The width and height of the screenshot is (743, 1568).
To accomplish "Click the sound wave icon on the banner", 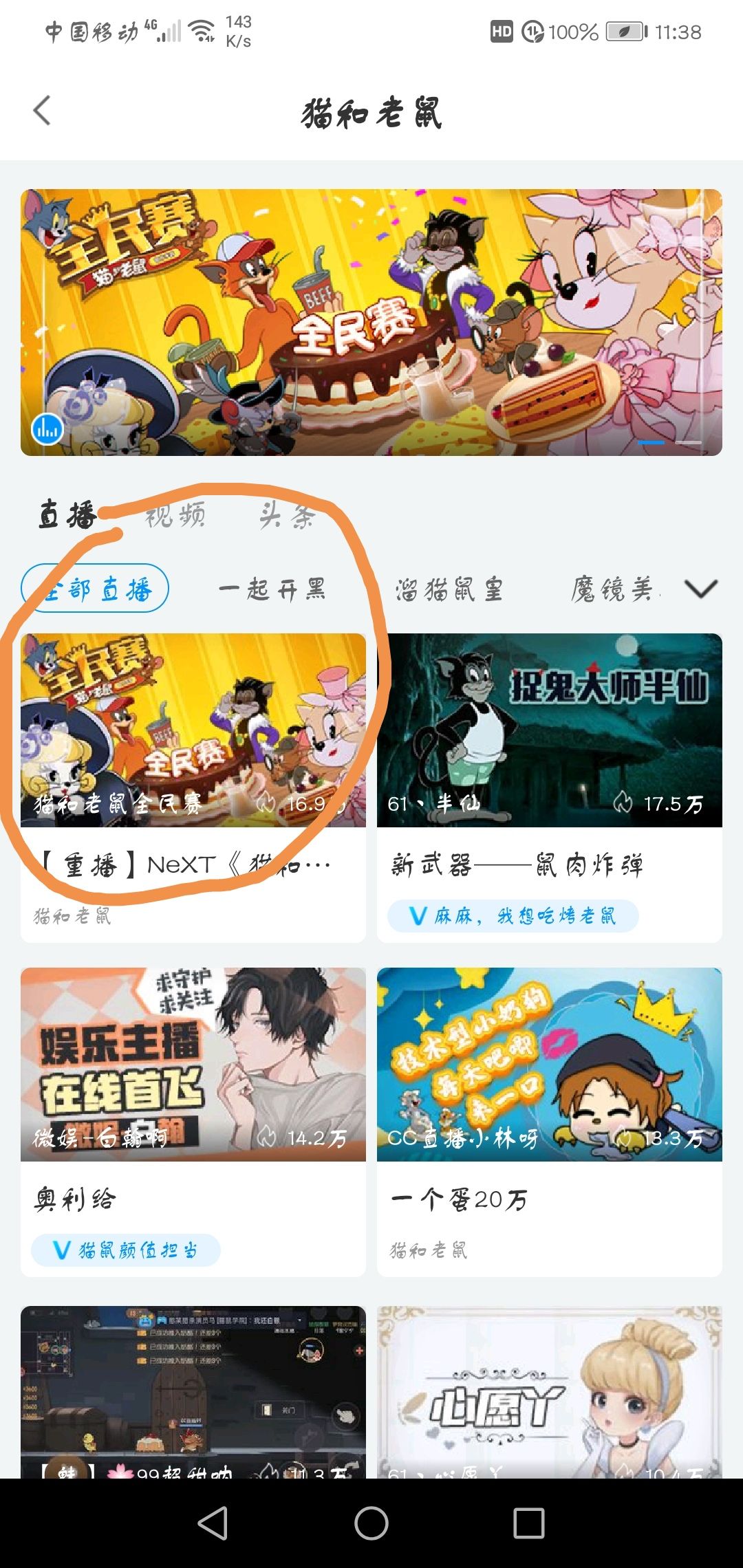I will pos(47,428).
